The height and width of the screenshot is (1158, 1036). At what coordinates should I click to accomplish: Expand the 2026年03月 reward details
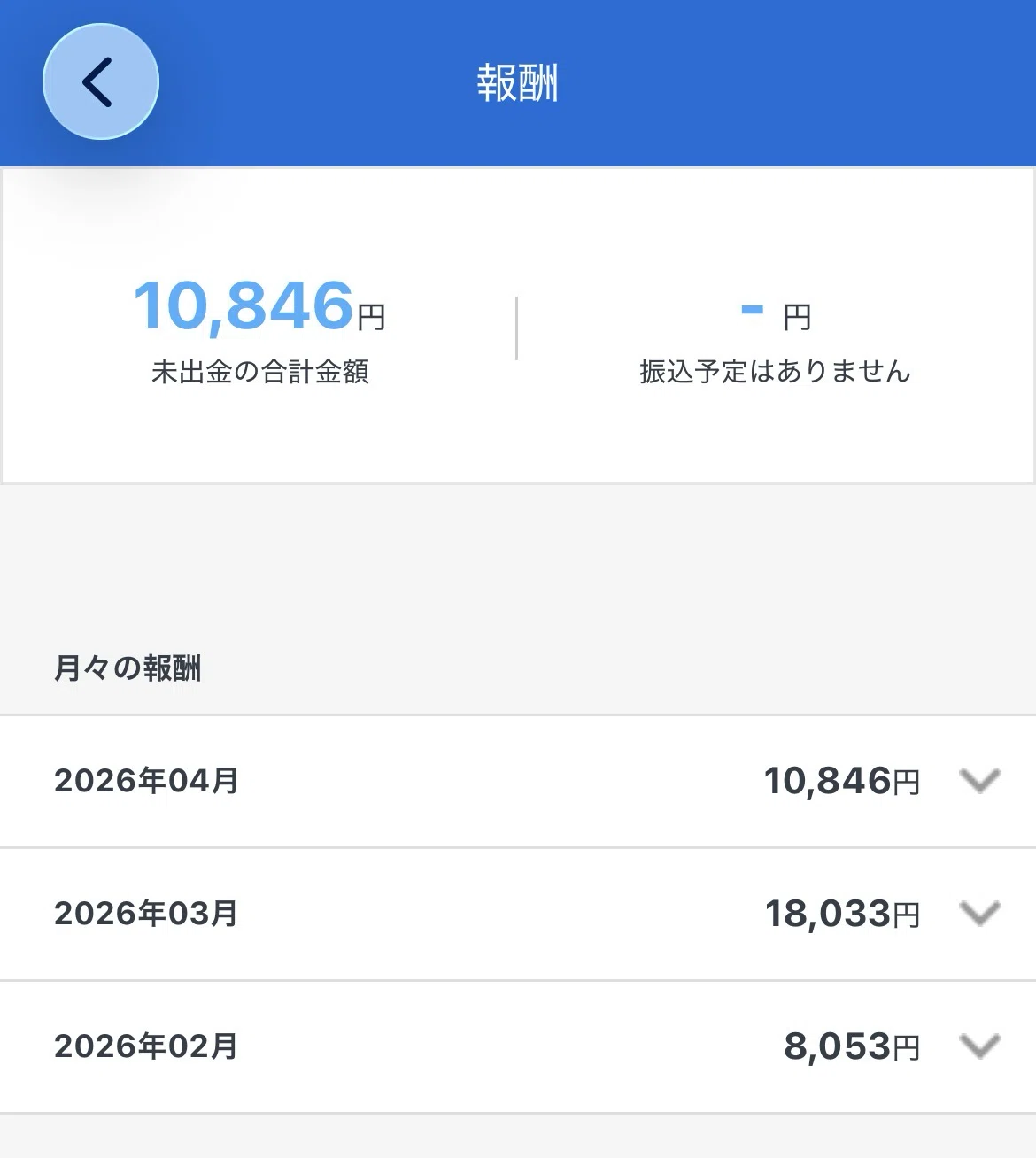tap(518, 914)
